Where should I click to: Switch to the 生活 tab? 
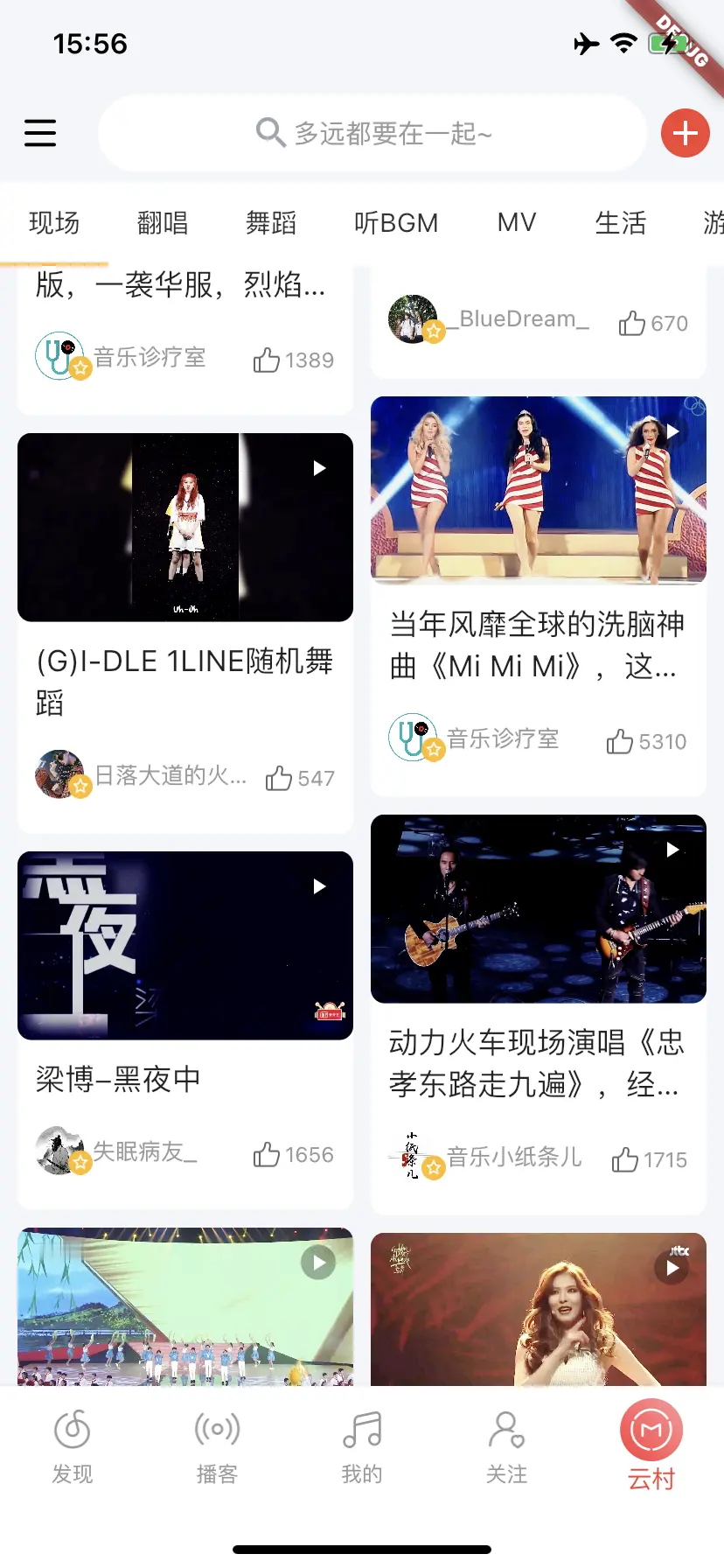click(621, 223)
